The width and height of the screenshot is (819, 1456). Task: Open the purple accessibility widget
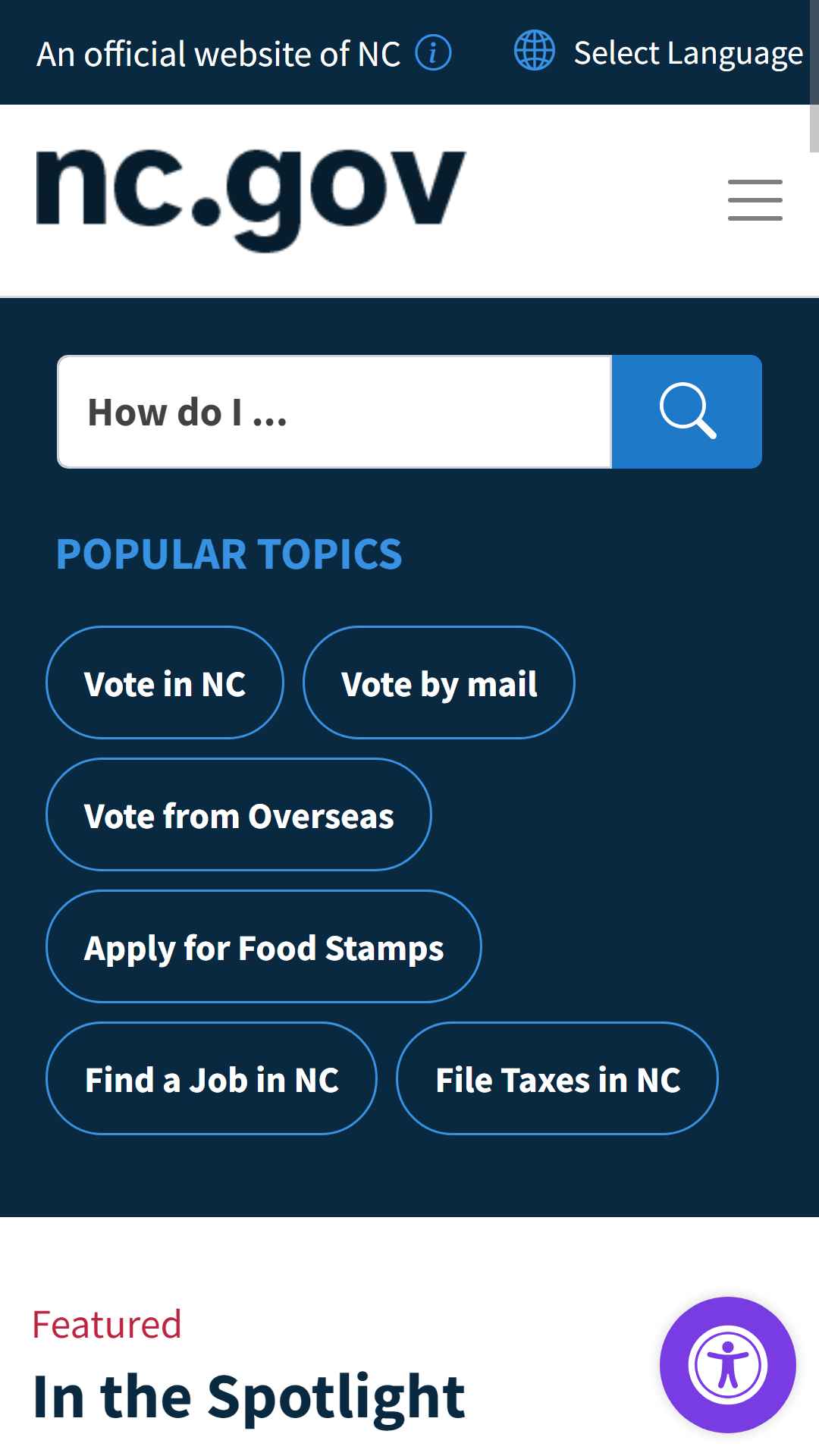click(x=728, y=1365)
